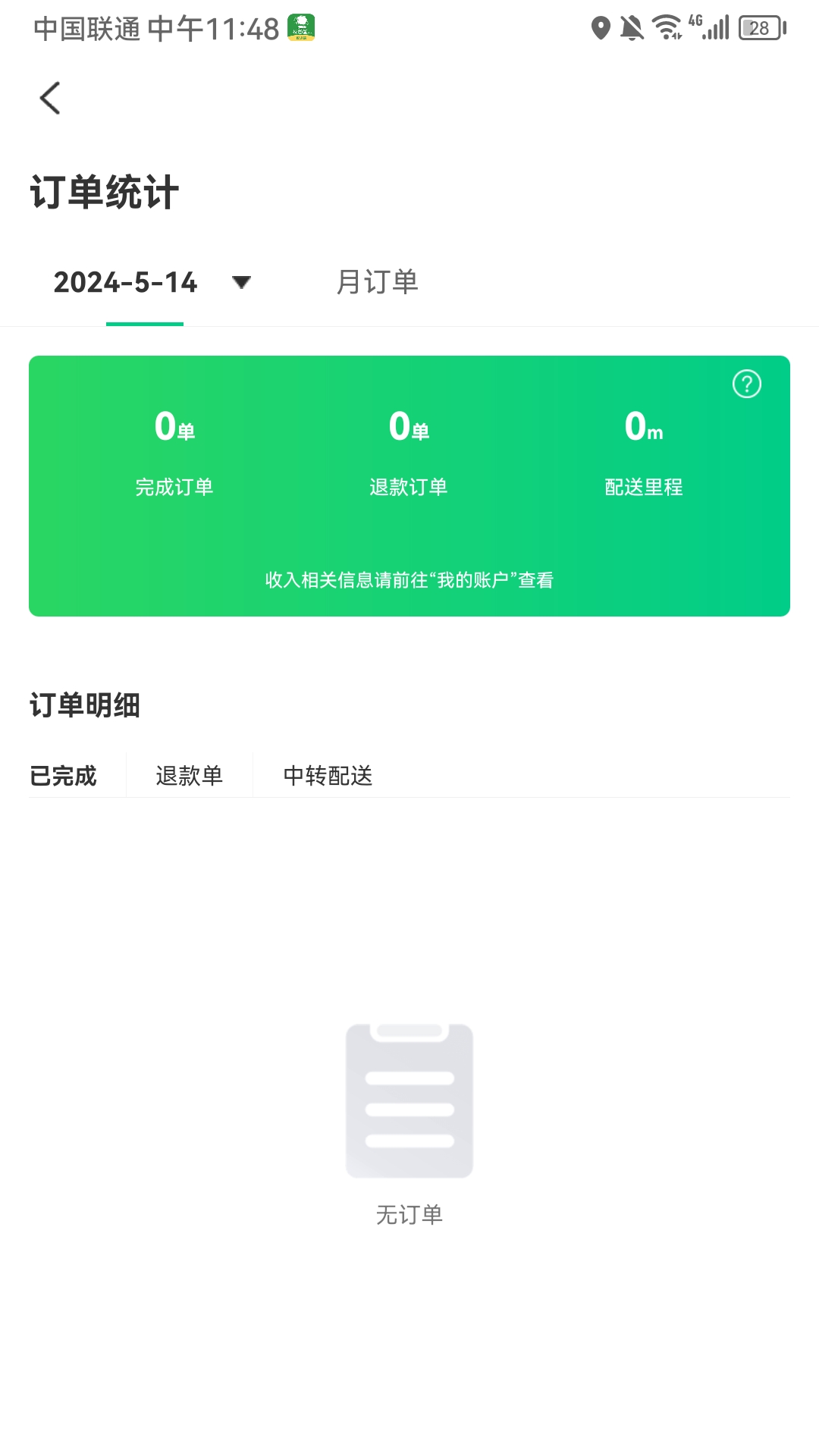Show the 中转配送 orders tab
This screenshot has height=1456, width=819.
[x=328, y=776]
